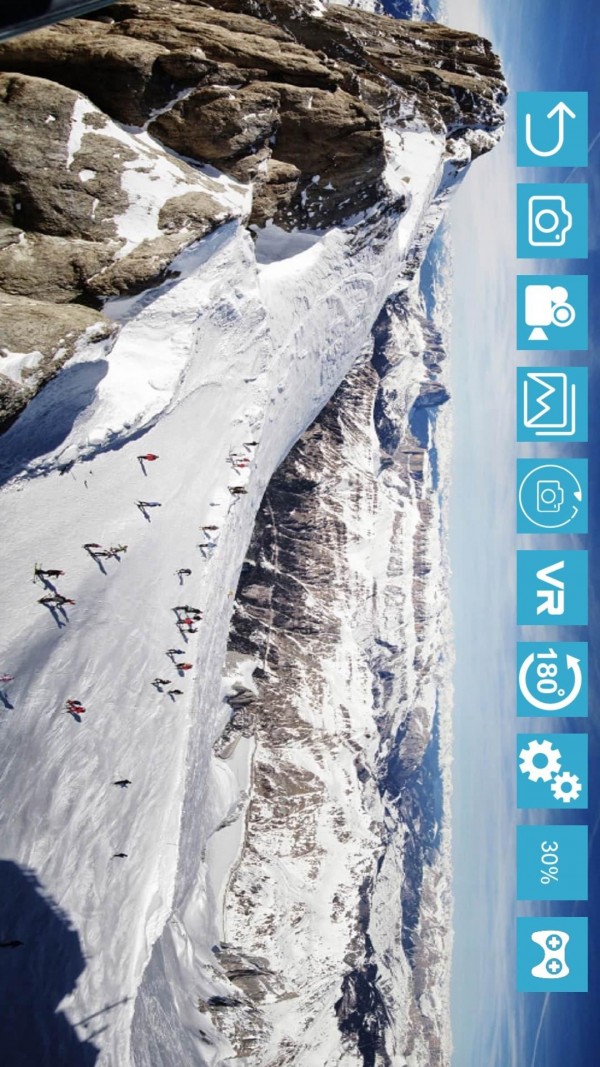
Task: Rotate the view 180 degrees
Action: pos(552,679)
